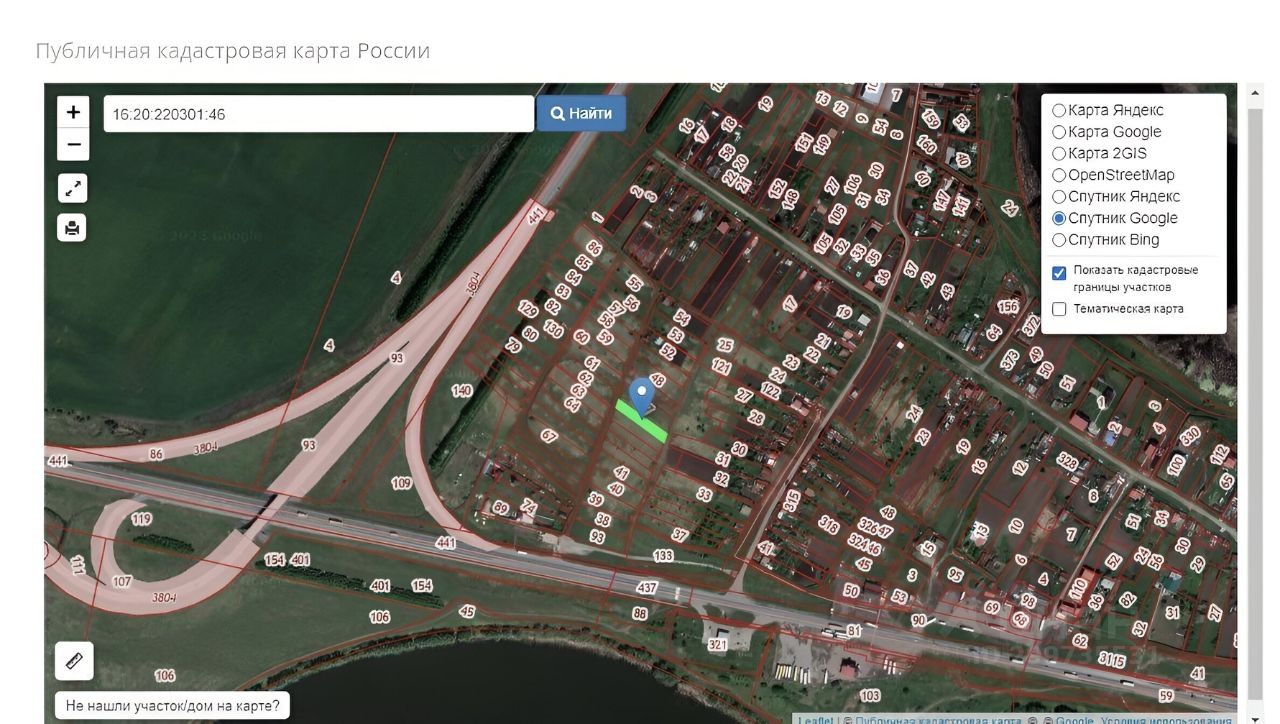The height and width of the screenshot is (724, 1280).
Task: Uncheck Показать кадастровые границы участков
Action: [1059, 273]
